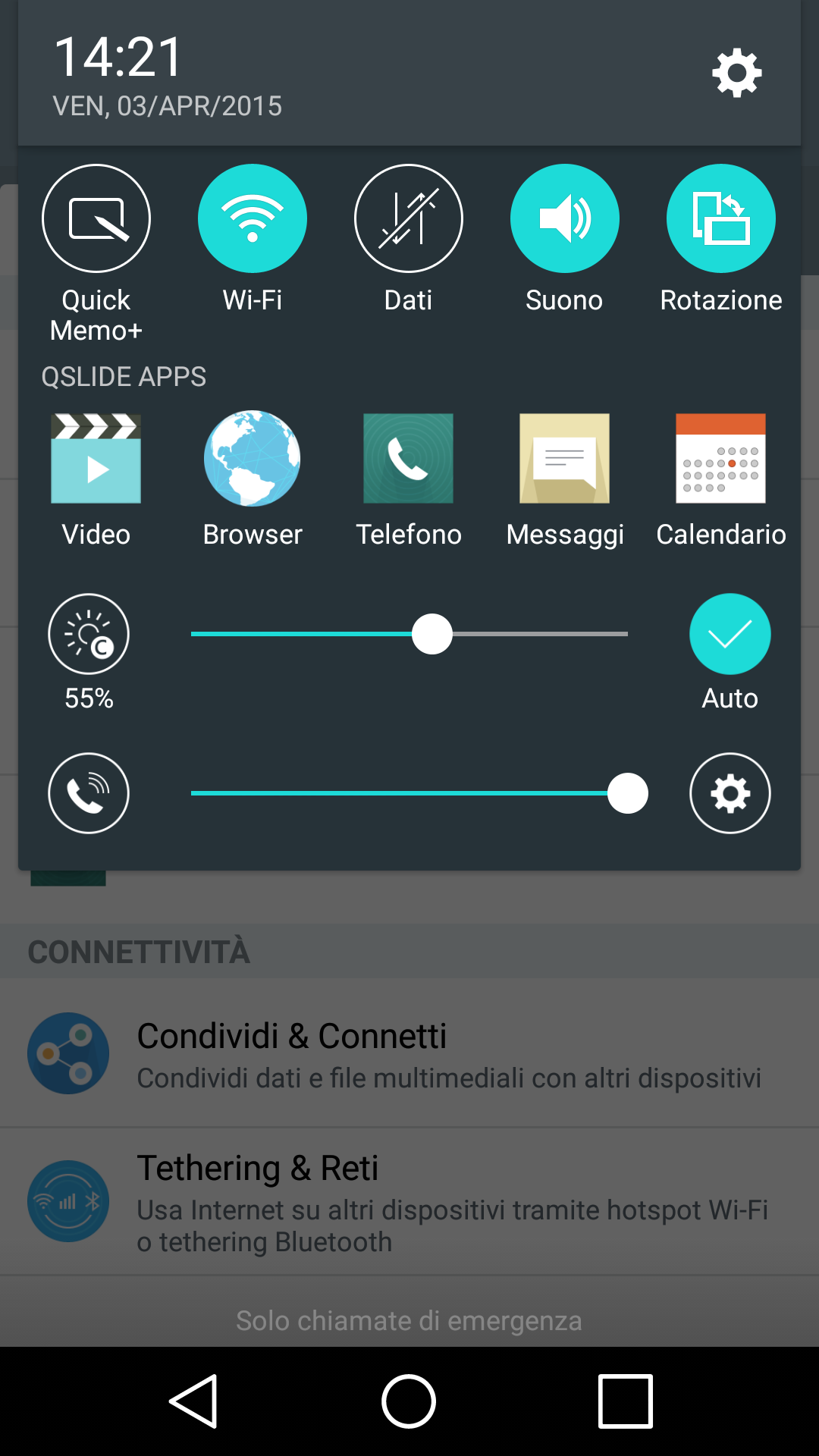Disable Rotazione auto-rotate
819x1456 pixels.
tap(721, 218)
